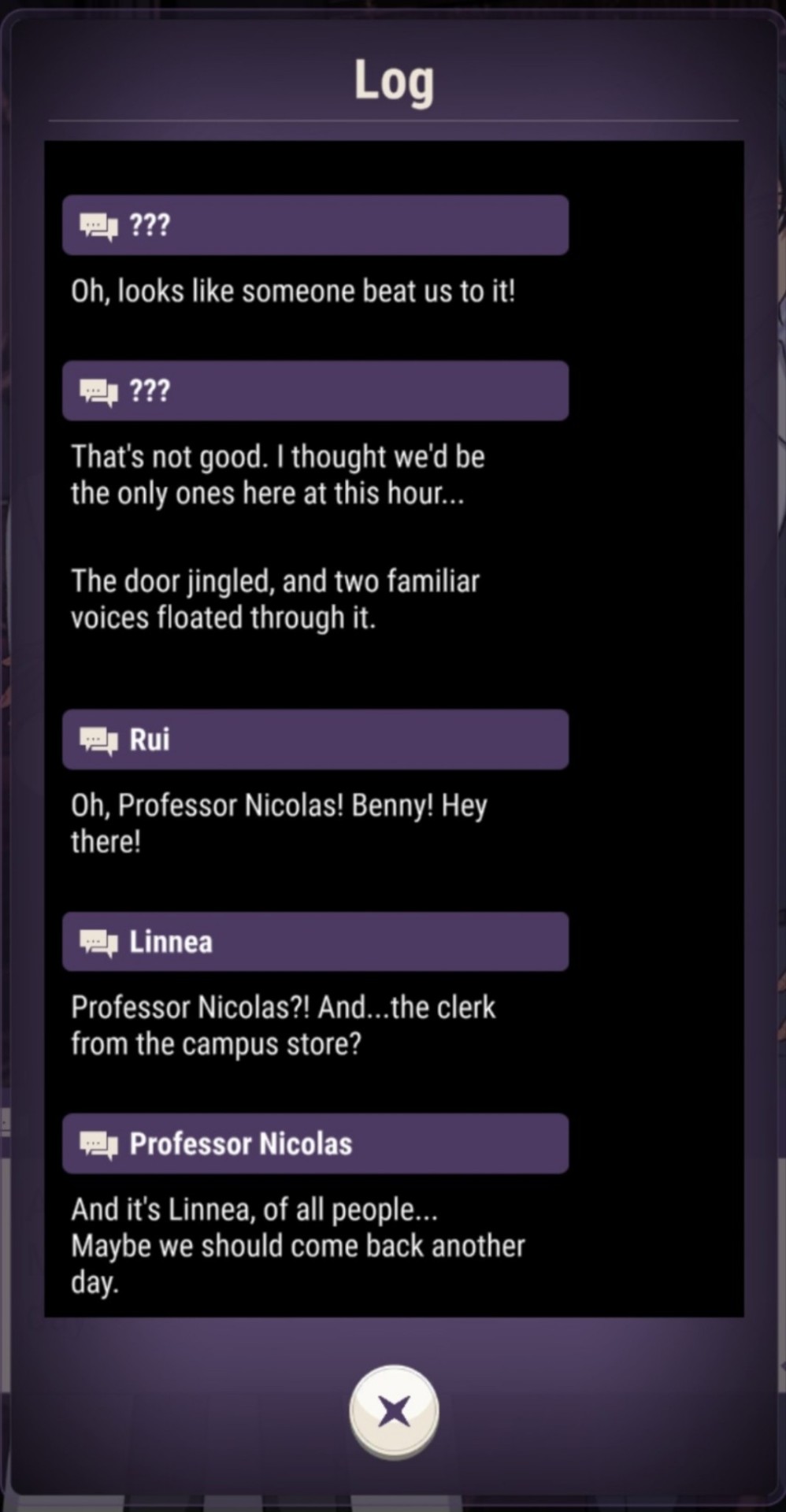
Task: Close the dialogue log
Action: click(x=394, y=1410)
